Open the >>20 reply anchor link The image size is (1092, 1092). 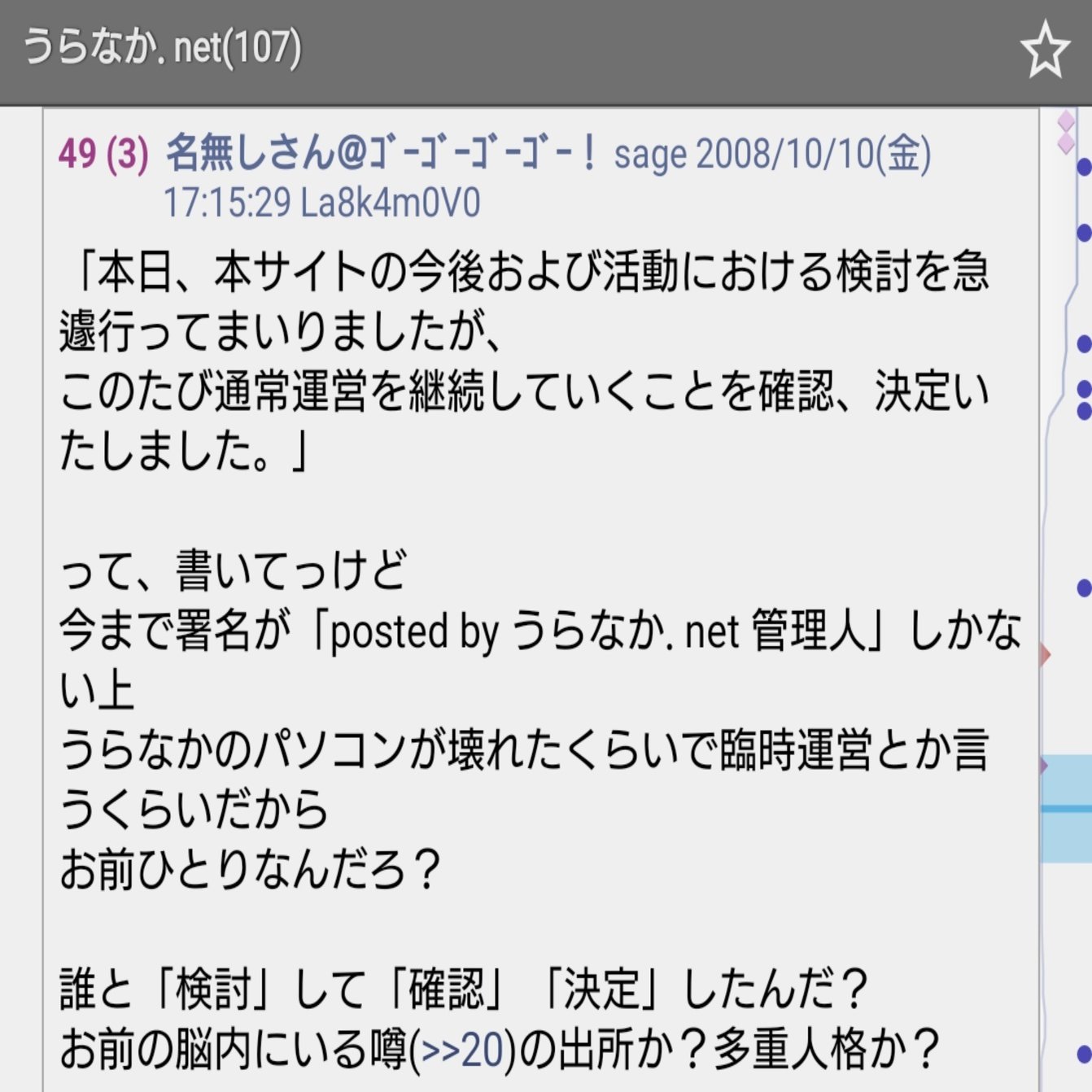[462, 1050]
